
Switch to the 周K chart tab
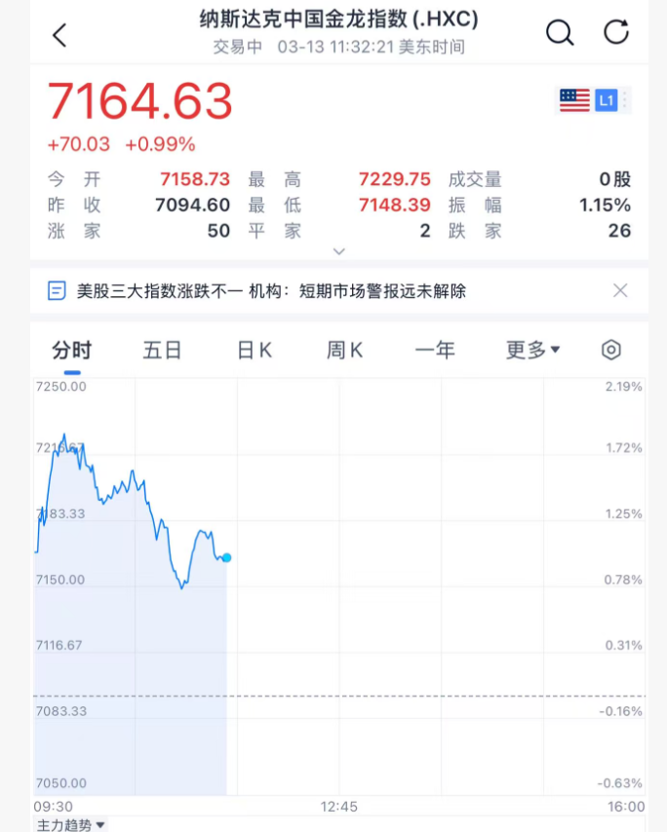(x=344, y=350)
